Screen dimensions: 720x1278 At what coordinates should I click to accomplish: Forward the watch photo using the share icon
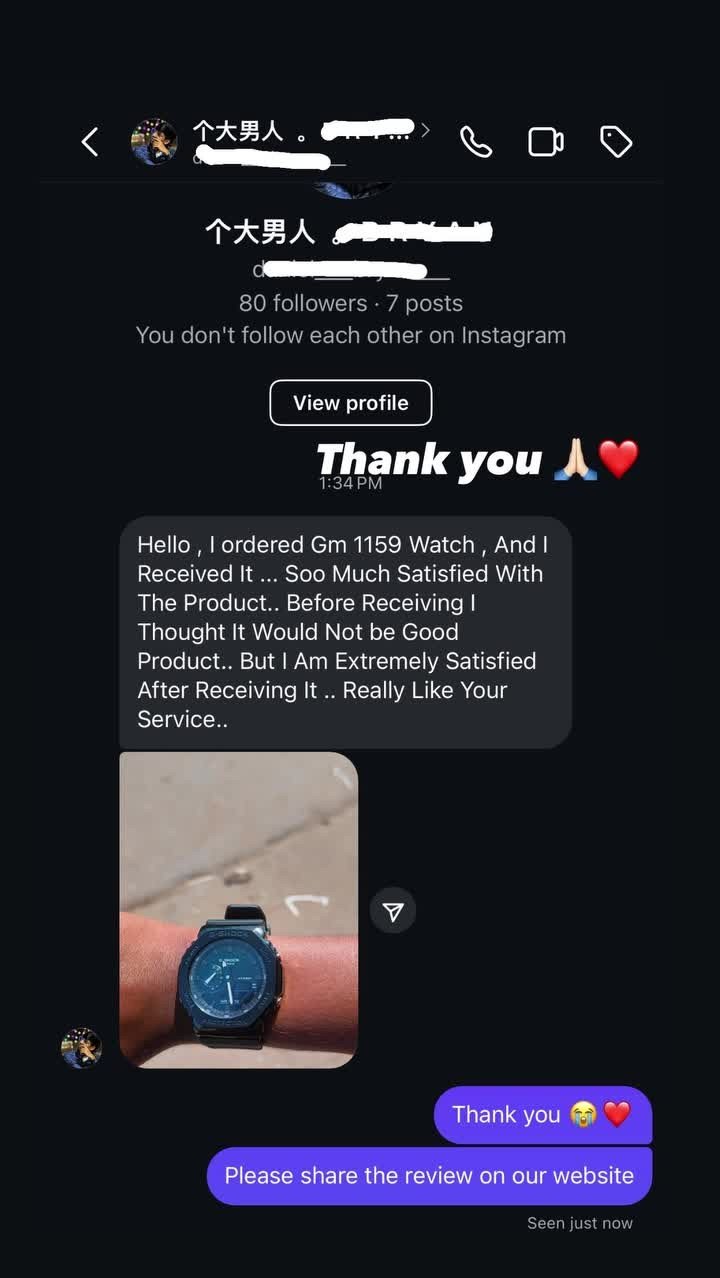click(393, 910)
